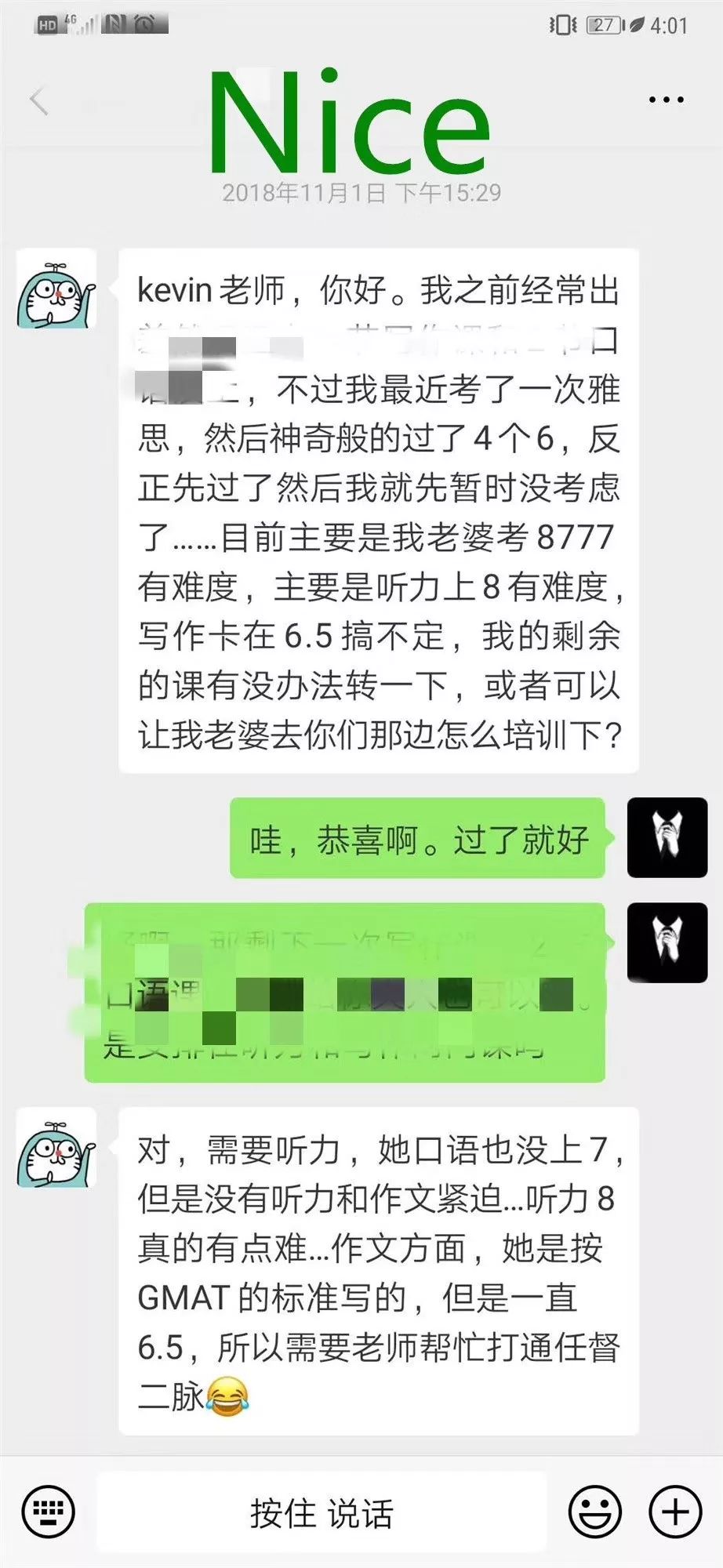Open the emoji sticker panel
Viewport: 723px width, 1568px height.
[x=594, y=1512]
